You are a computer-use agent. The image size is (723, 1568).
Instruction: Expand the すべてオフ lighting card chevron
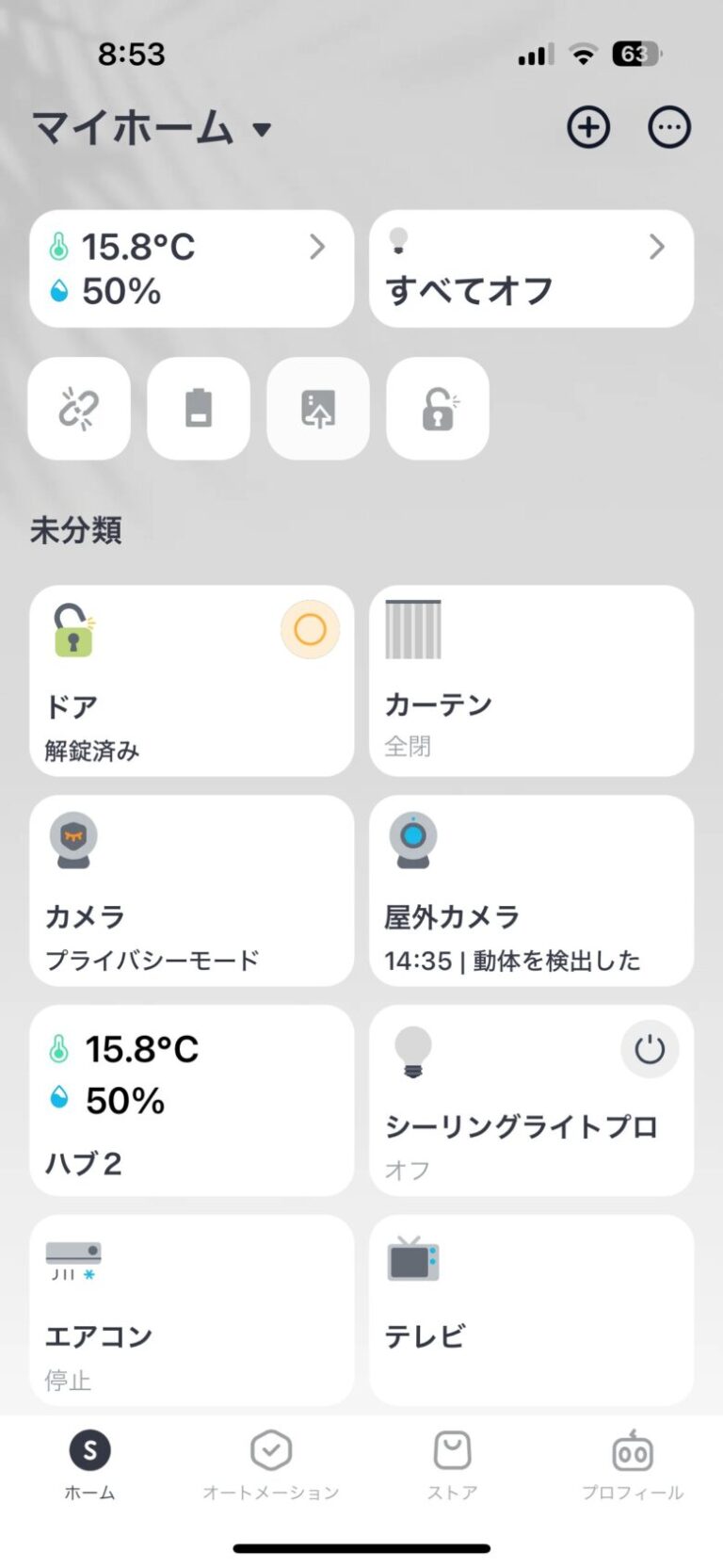[x=658, y=247]
